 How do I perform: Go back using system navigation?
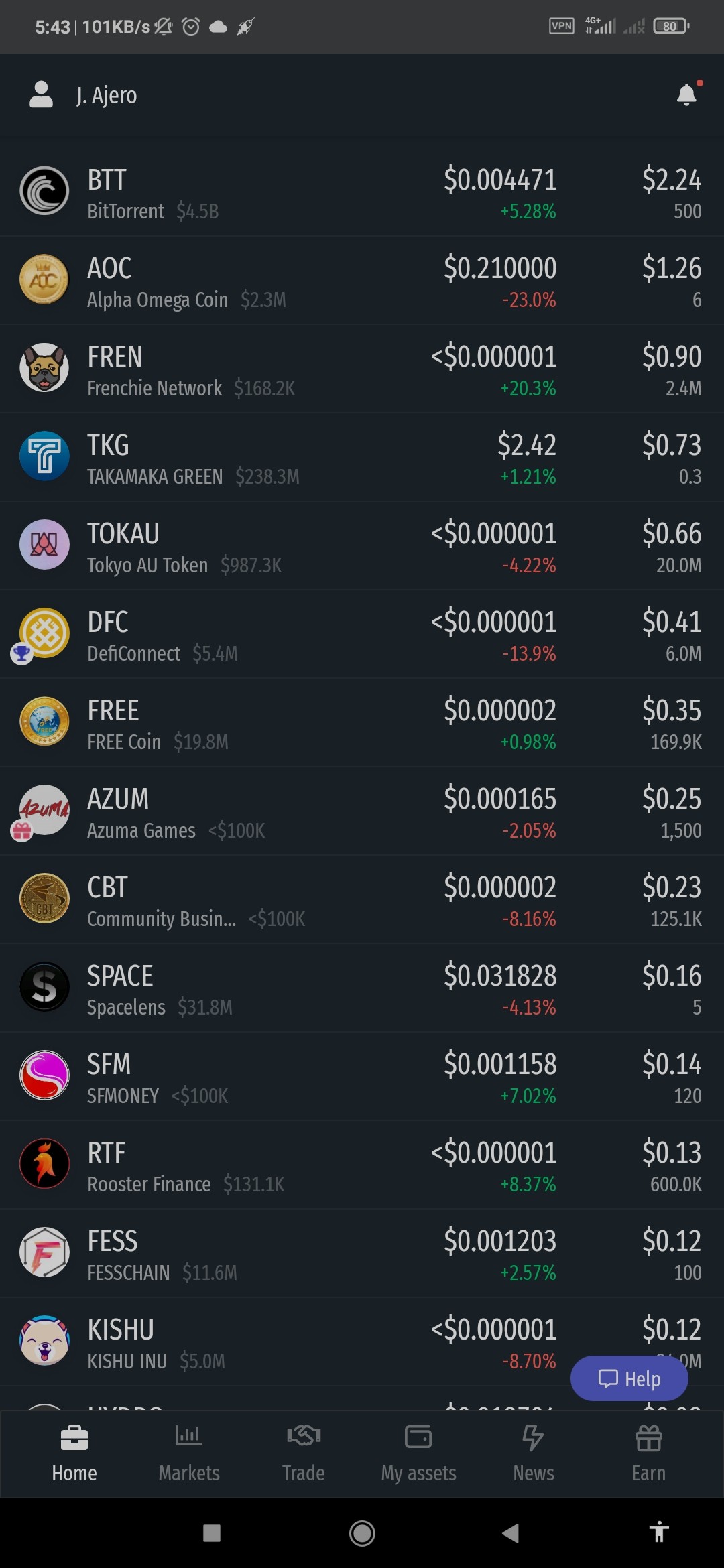[511, 1532]
